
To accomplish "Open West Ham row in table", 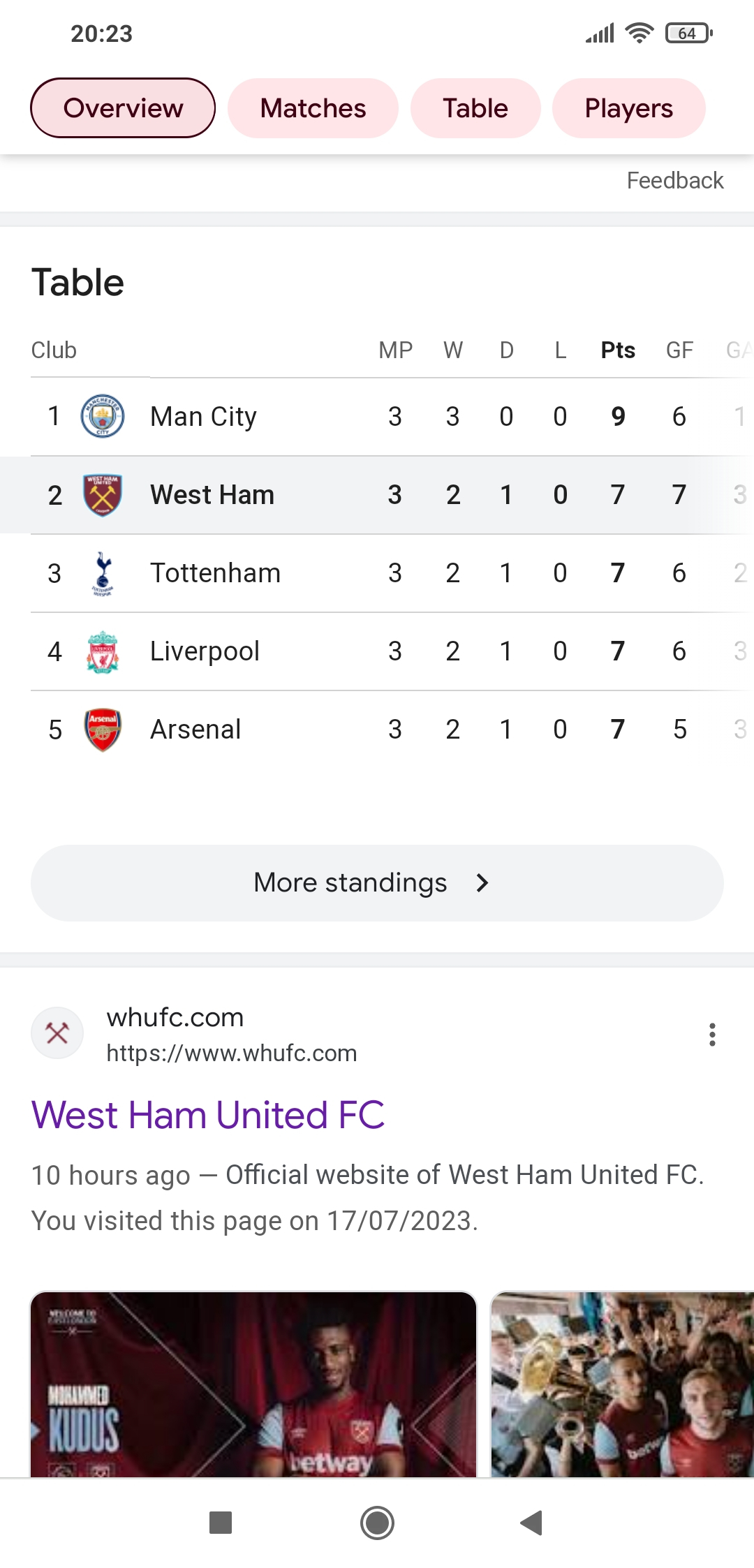I will click(377, 495).
